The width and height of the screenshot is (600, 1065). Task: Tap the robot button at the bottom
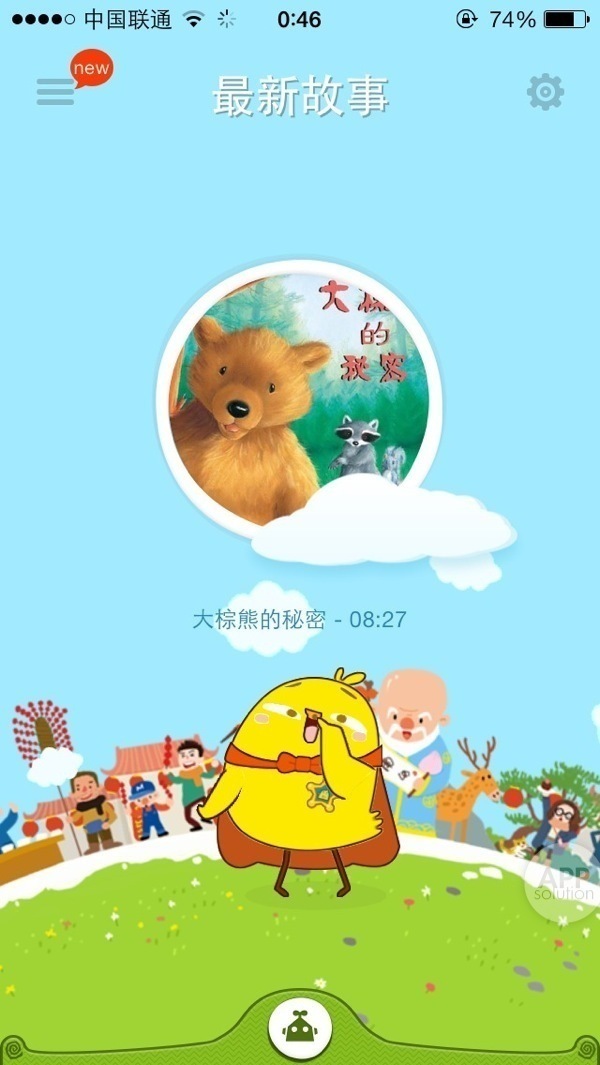pyautogui.click(x=299, y=1027)
